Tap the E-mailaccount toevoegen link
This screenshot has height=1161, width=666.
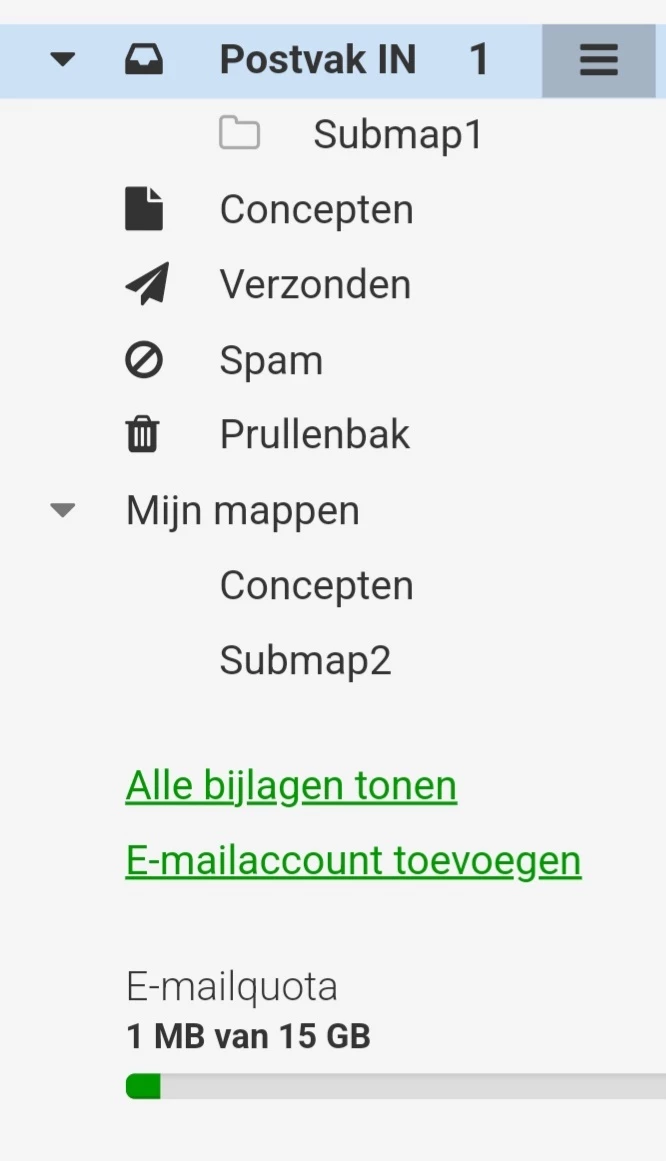(353, 861)
